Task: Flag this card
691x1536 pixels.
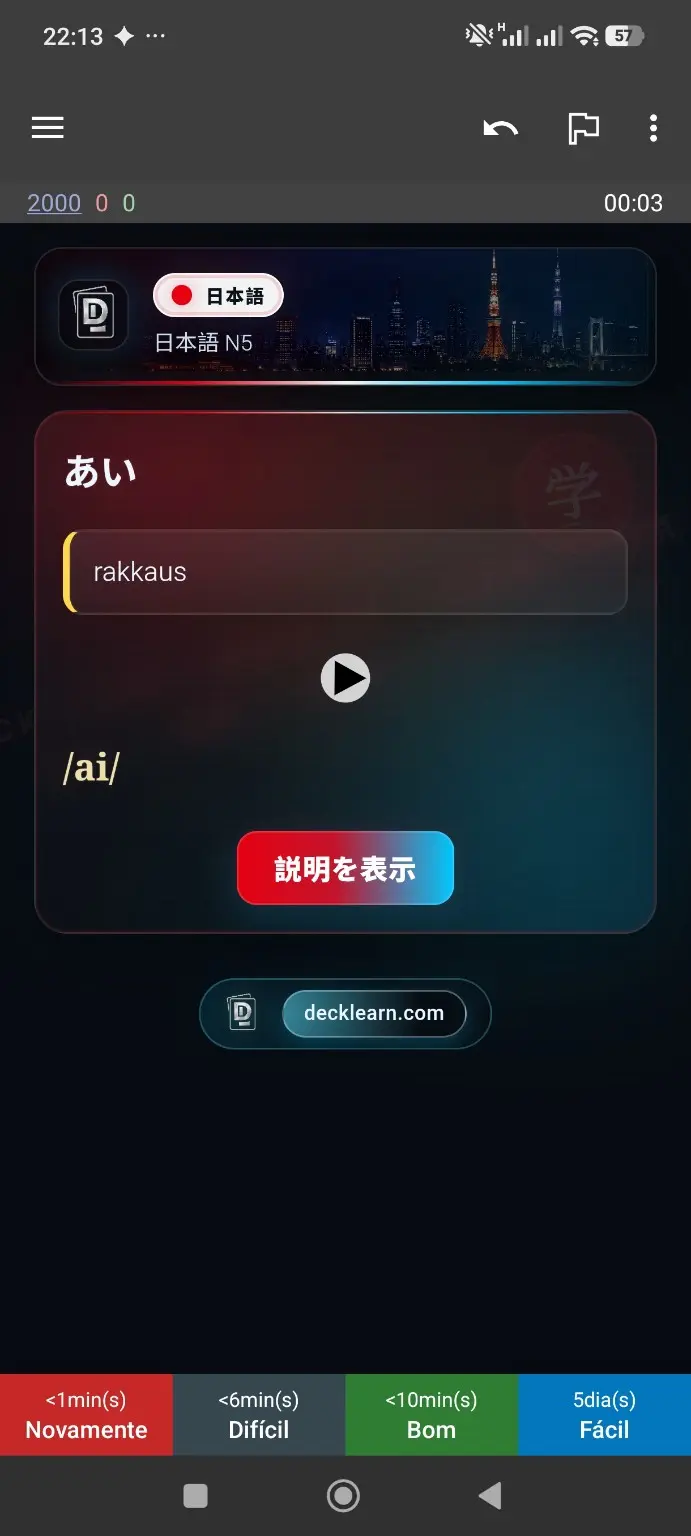Action: click(x=583, y=128)
